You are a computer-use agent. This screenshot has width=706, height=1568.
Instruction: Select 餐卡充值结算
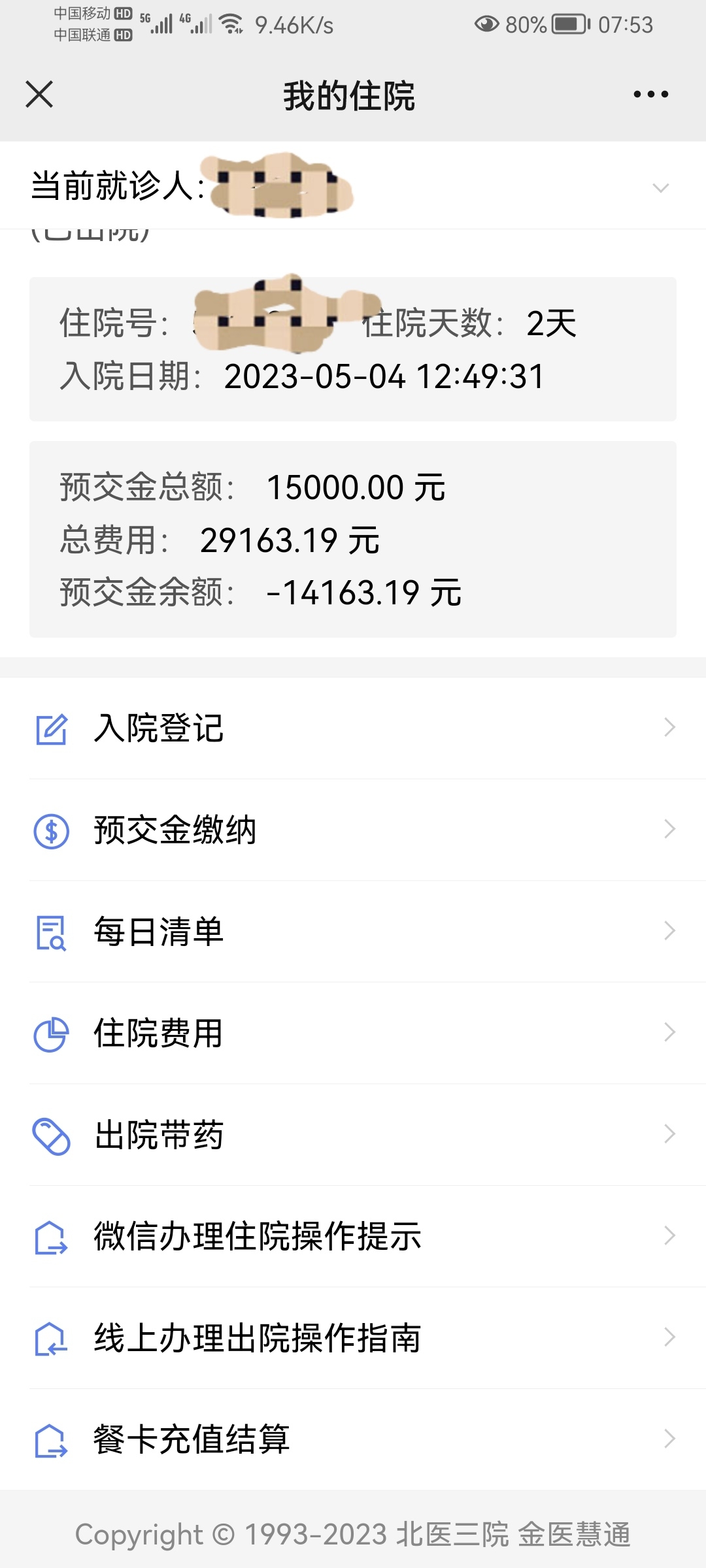[353, 1439]
